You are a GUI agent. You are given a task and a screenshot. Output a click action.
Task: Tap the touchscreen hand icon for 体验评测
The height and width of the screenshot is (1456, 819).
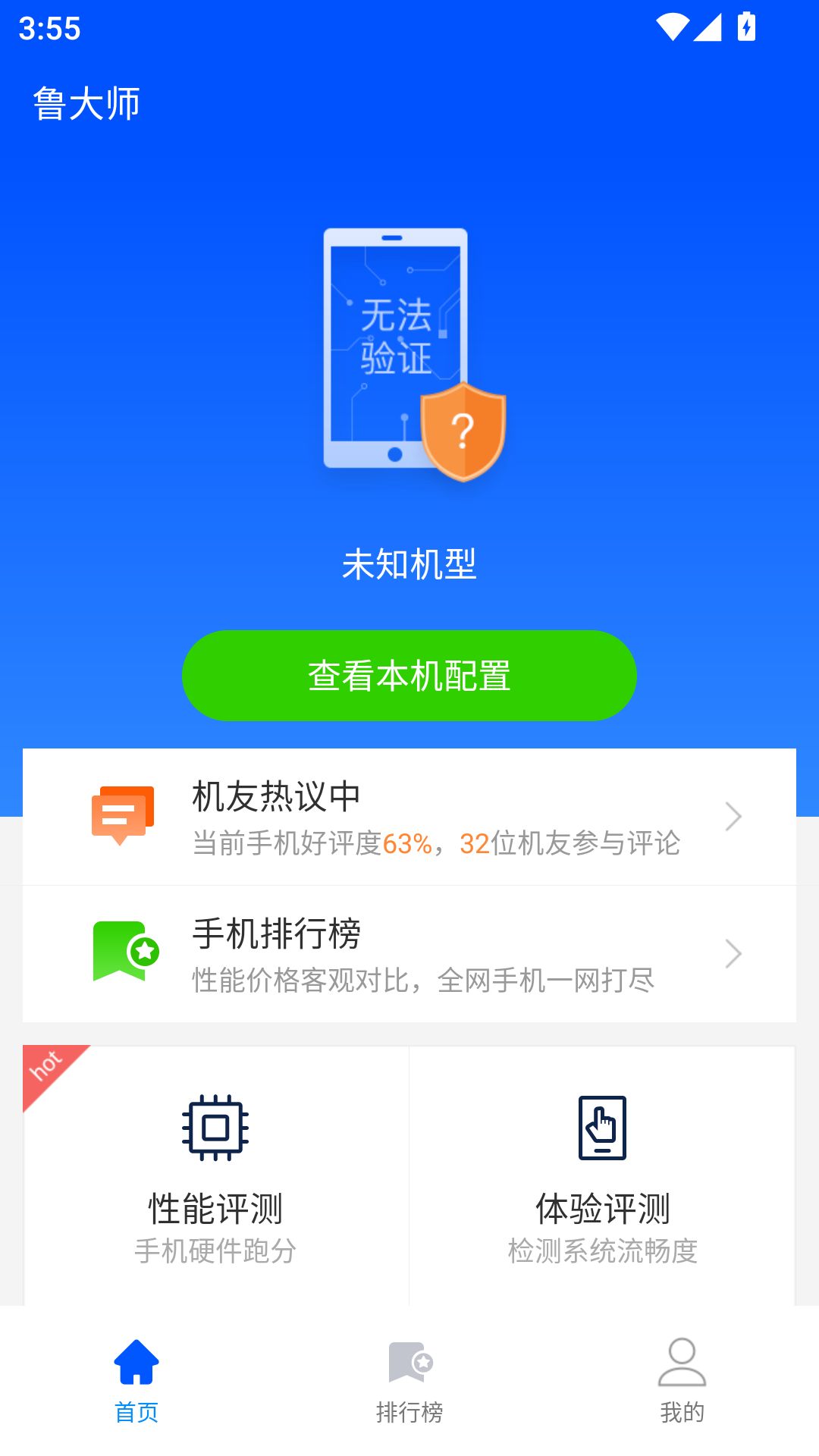(x=603, y=1130)
